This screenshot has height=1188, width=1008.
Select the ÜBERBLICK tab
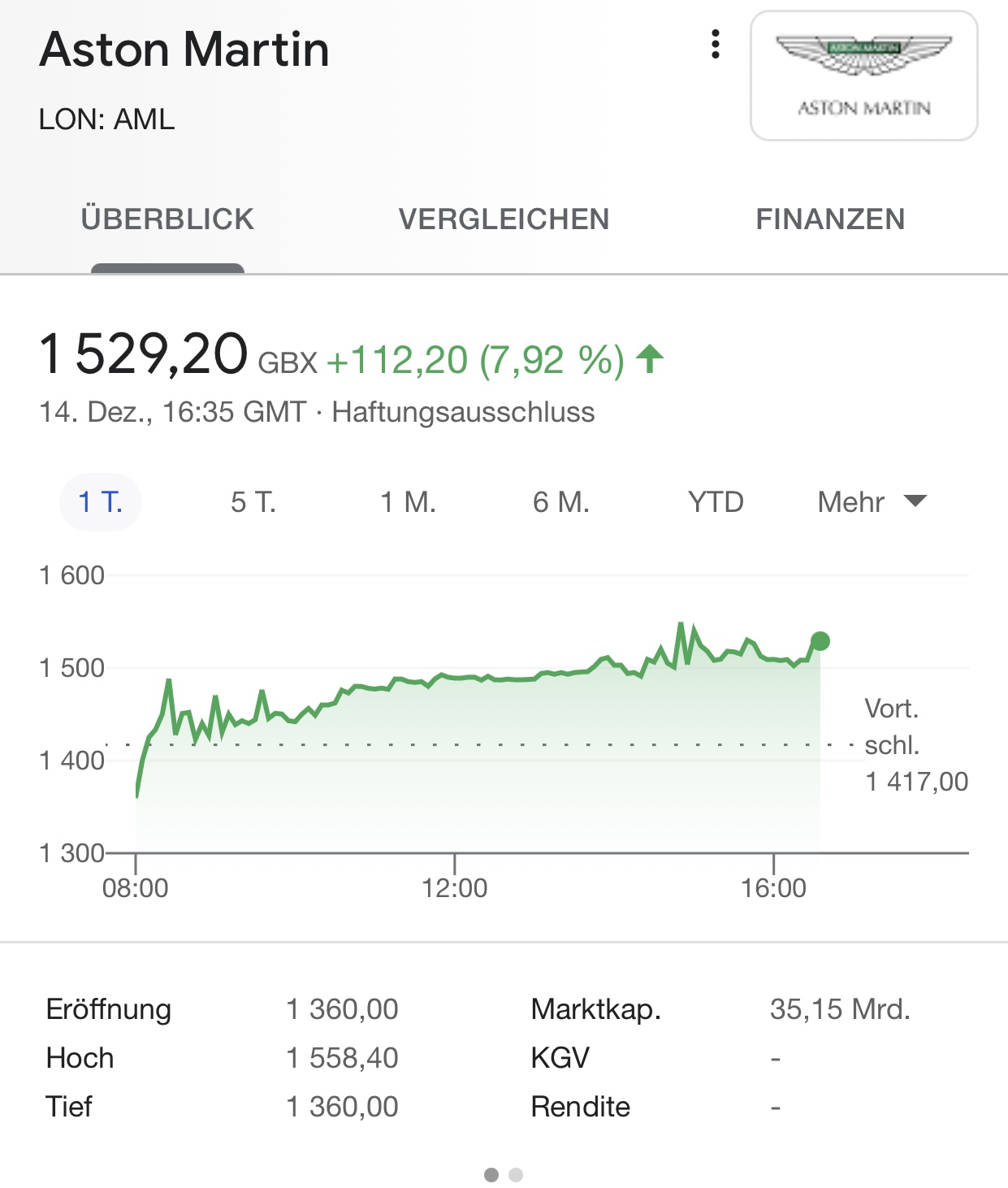click(166, 218)
